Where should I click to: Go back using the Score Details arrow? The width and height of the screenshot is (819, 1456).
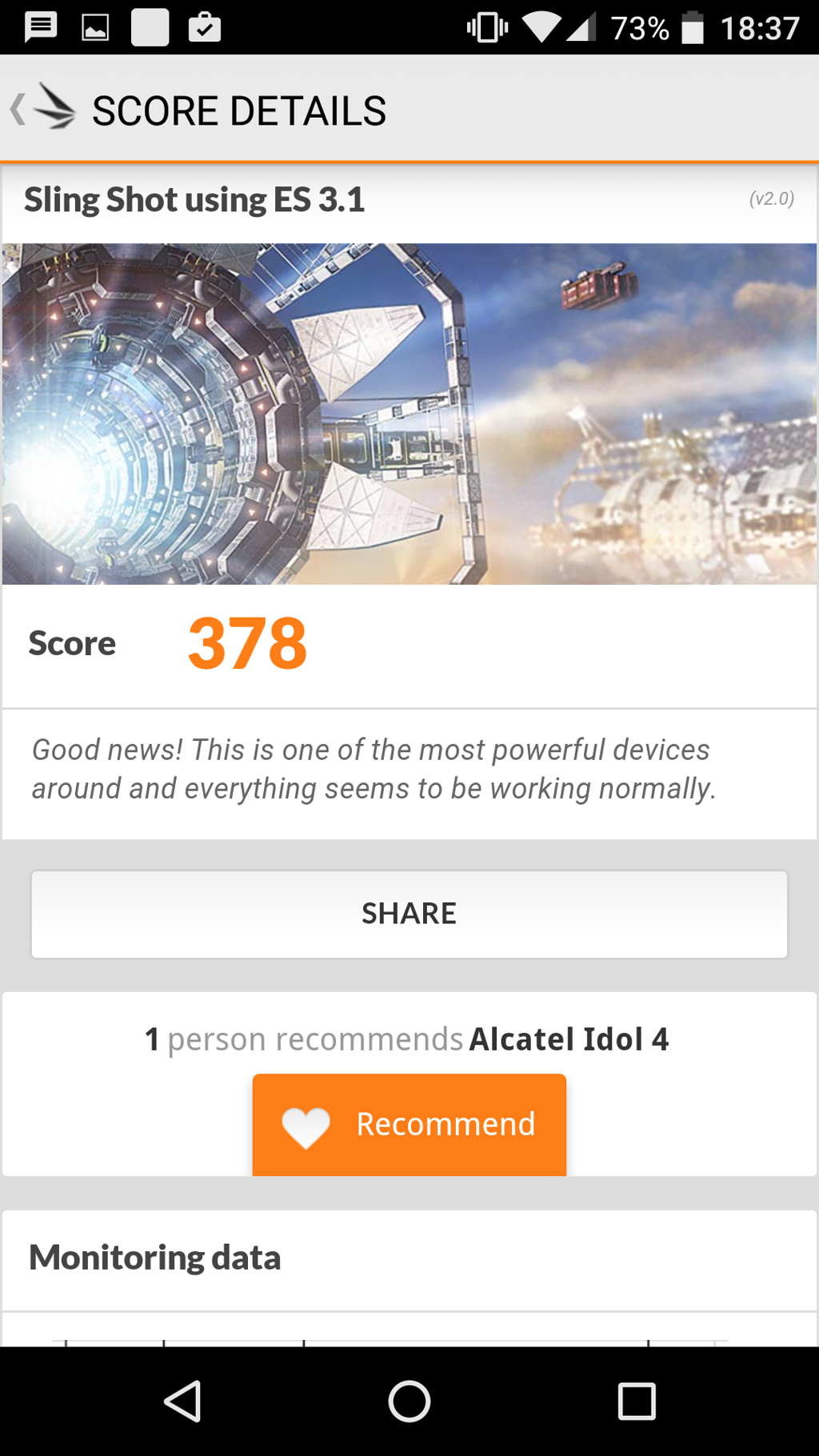coord(19,109)
